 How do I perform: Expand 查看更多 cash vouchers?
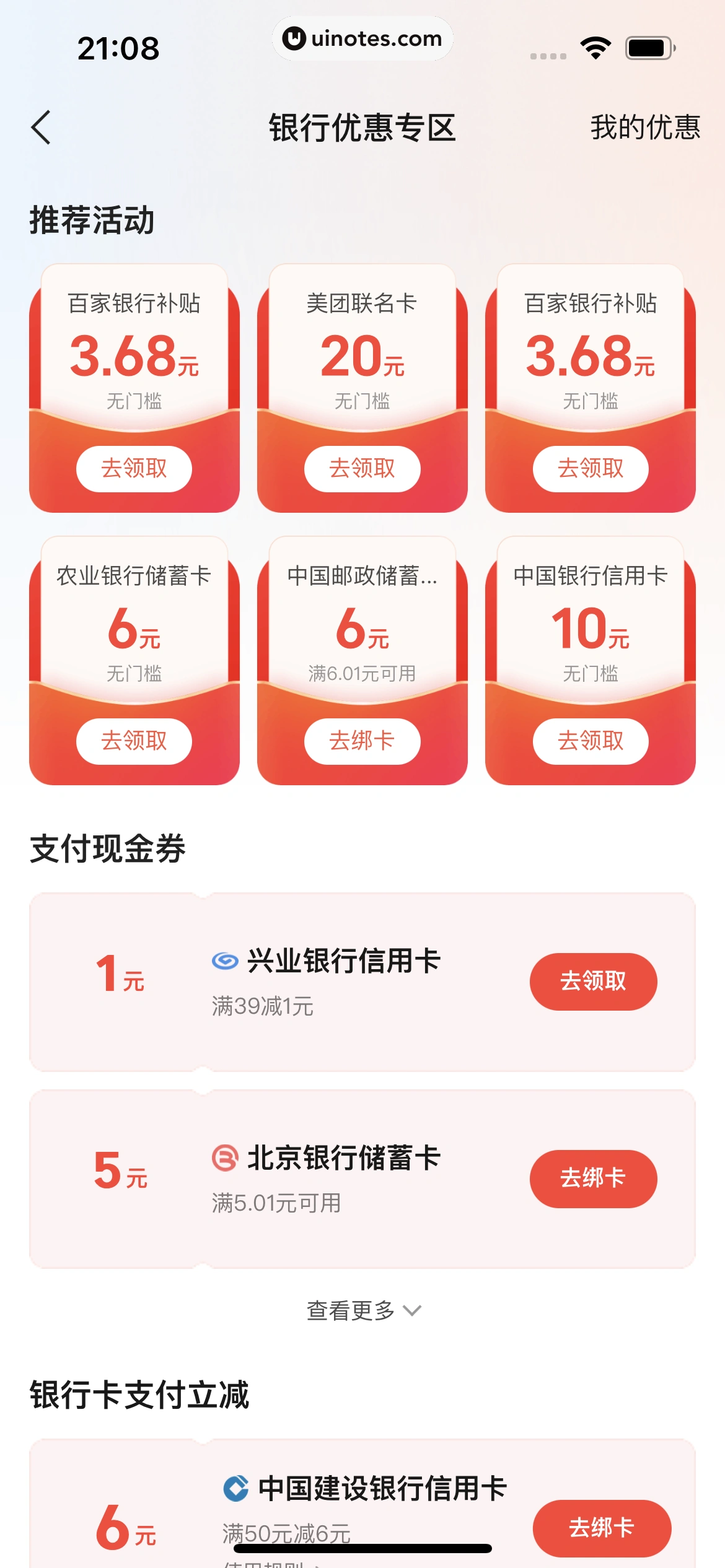click(x=362, y=1310)
